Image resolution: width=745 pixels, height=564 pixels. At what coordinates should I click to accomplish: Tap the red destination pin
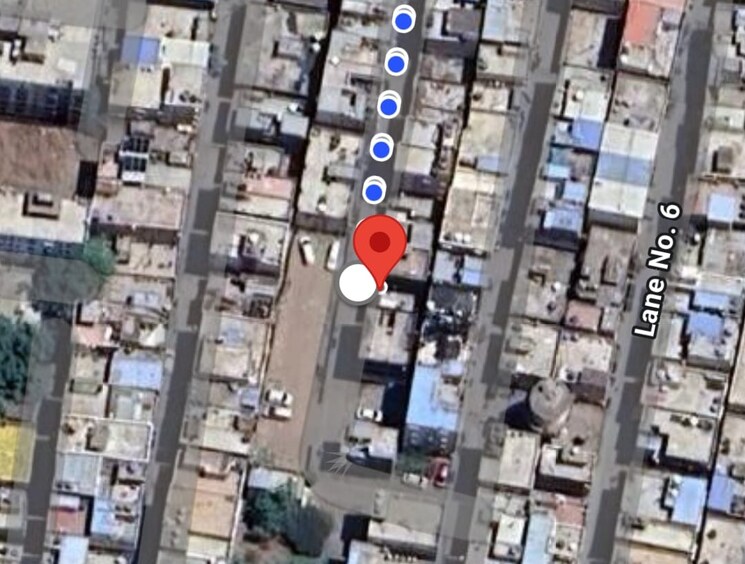(x=381, y=241)
